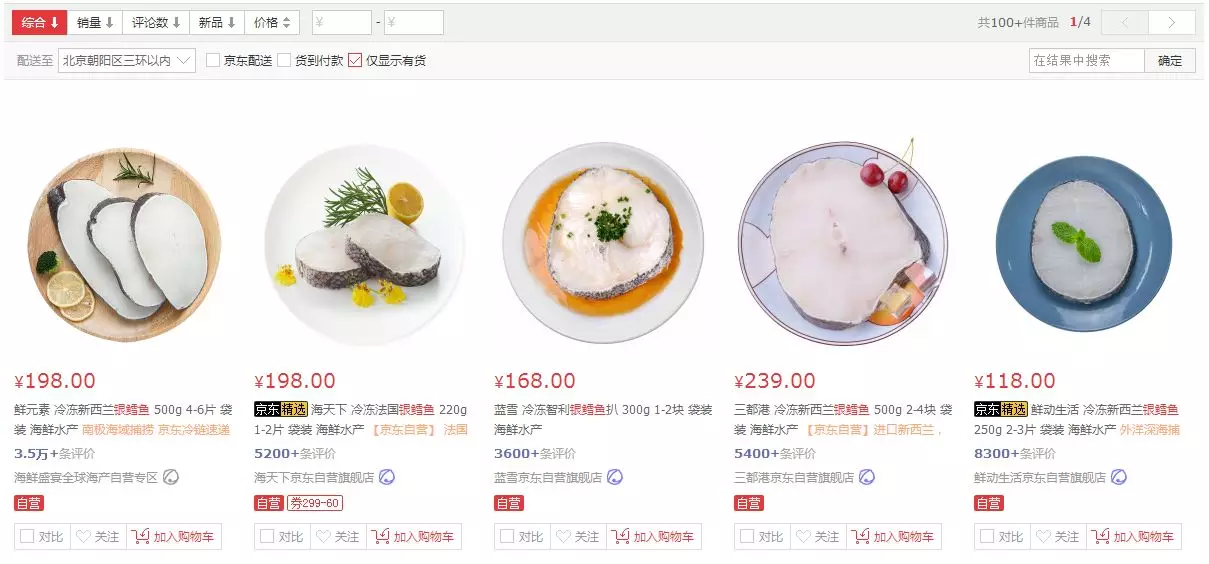Open the 北京朝阳区三环以内 delivery dropdown
Viewport: 1209px width, 564px height.
pyautogui.click(x=127, y=61)
